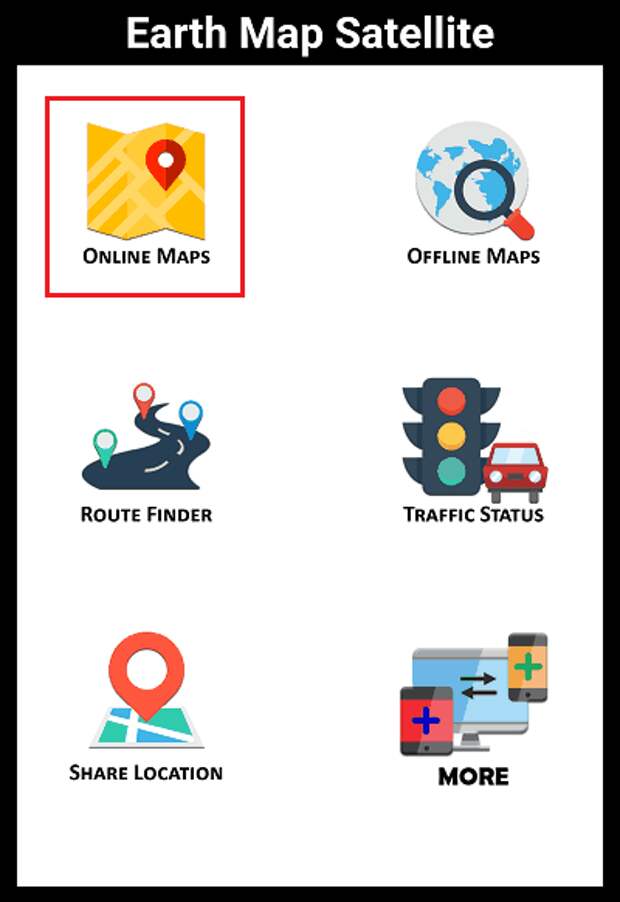Screen dimensions: 620x902
Task: Open Offline Maps
Action: pyautogui.click(x=473, y=196)
